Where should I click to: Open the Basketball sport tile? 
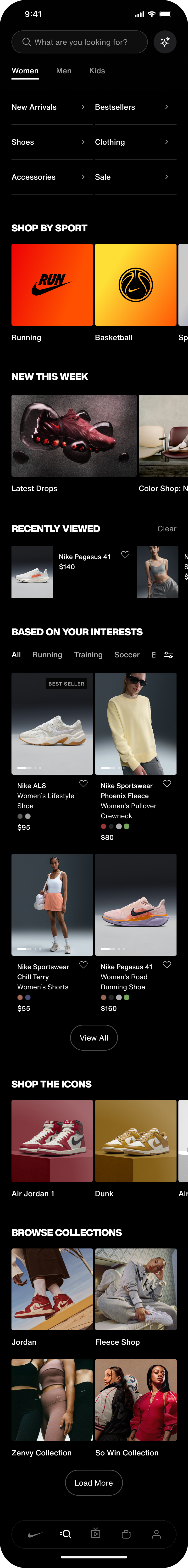136,285
